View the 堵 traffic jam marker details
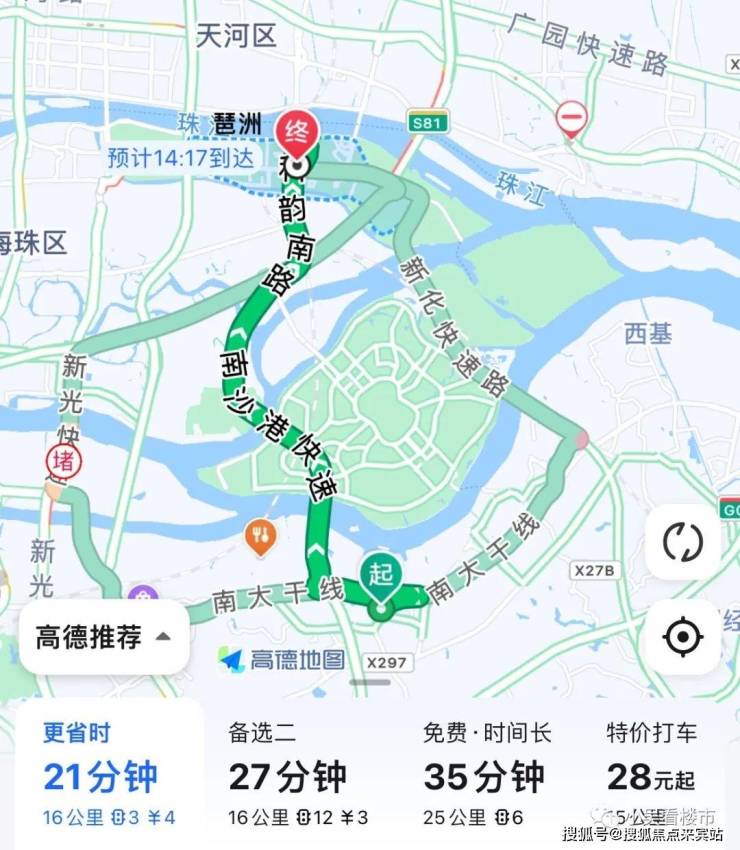The width and height of the screenshot is (740, 850). click(x=64, y=461)
